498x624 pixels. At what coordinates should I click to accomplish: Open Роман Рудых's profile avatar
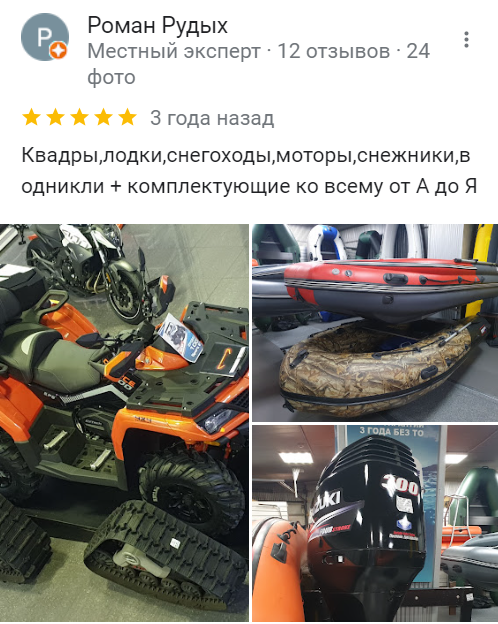tap(45, 37)
